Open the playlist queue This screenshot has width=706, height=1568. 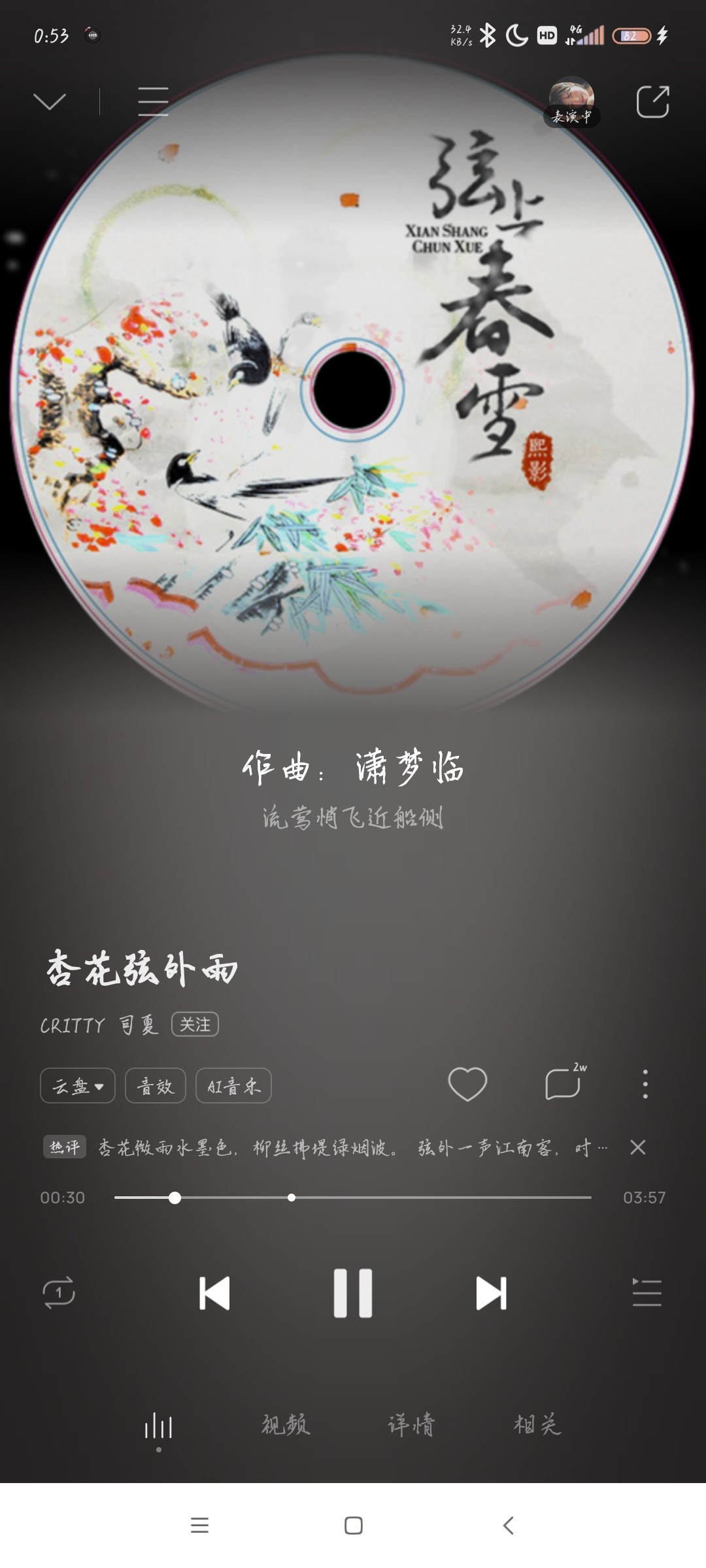[647, 1293]
